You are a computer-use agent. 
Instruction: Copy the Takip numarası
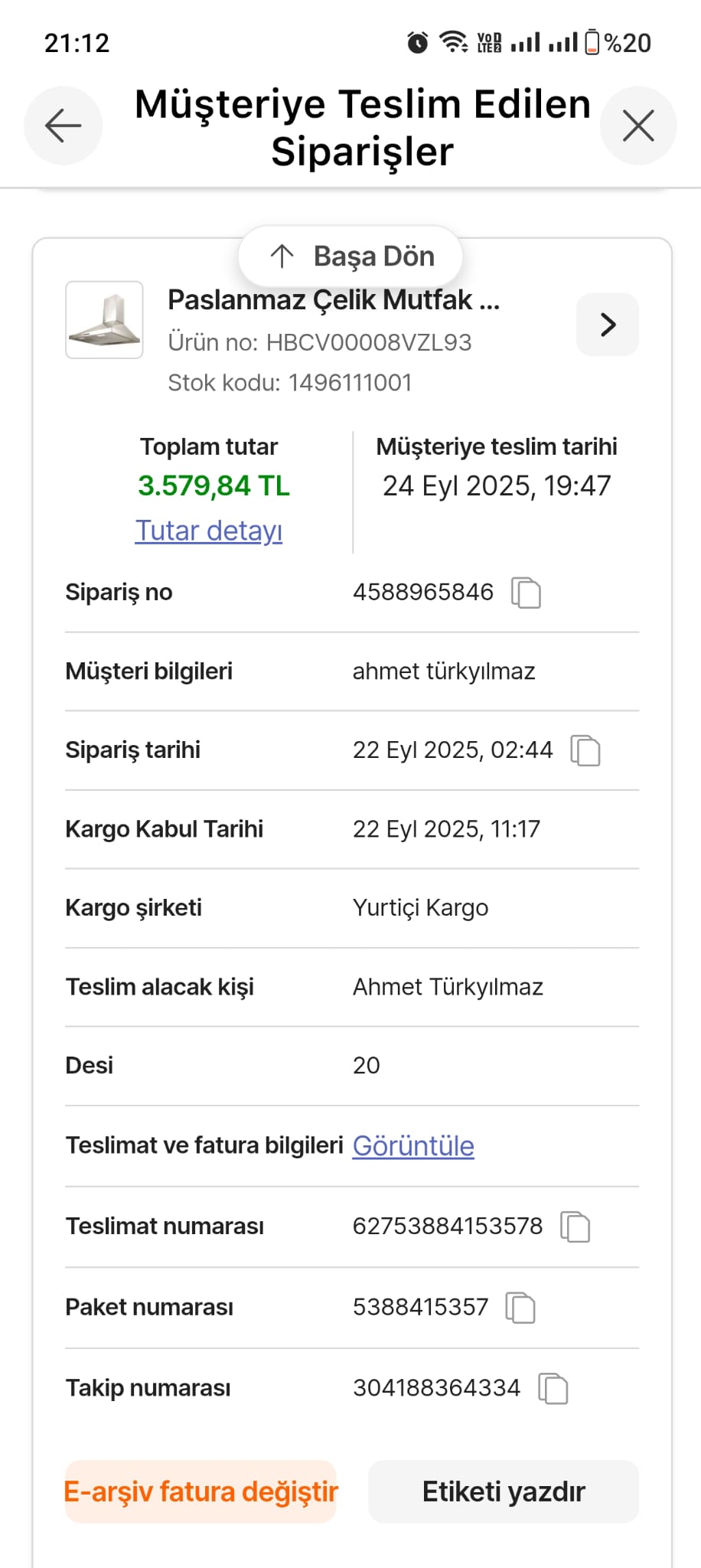pyautogui.click(x=553, y=1389)
